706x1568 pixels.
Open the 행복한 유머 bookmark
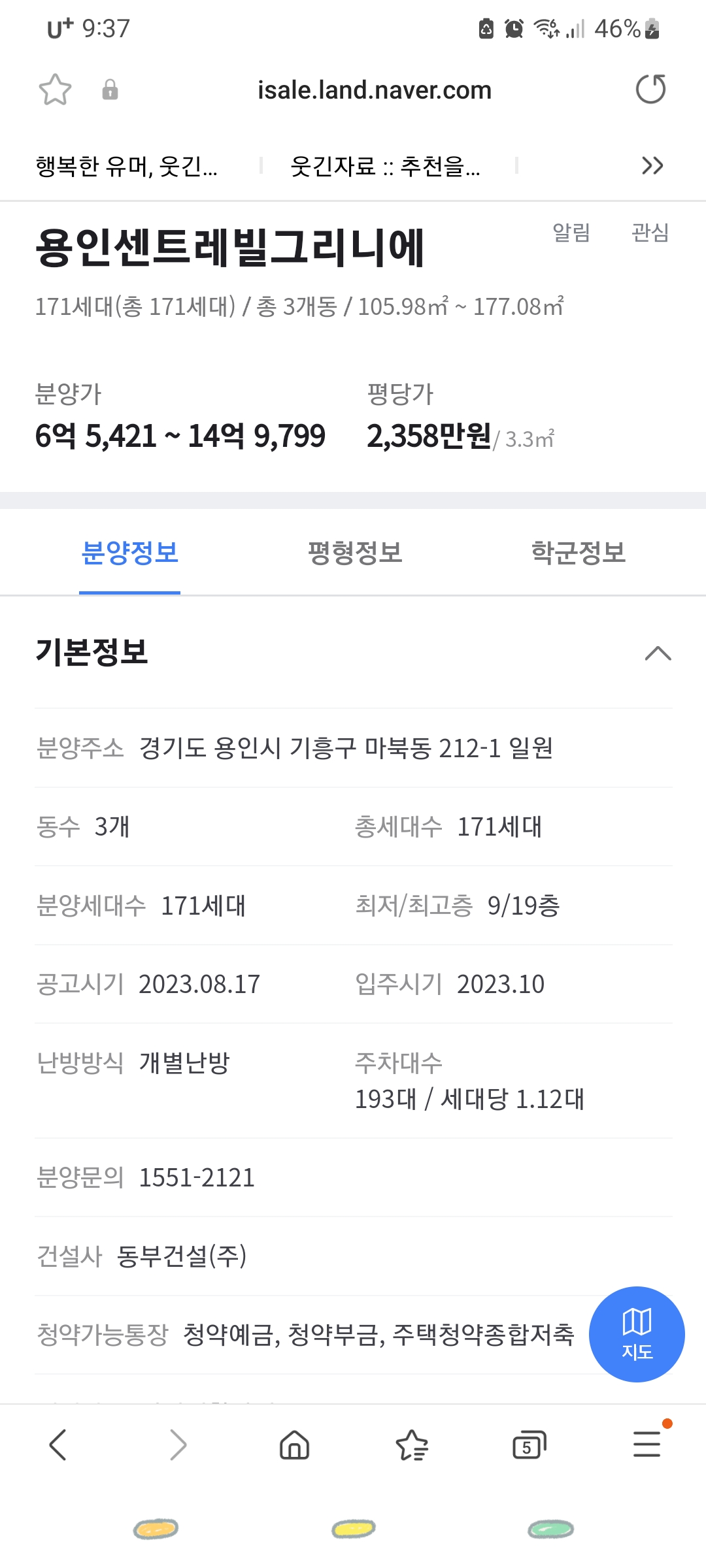[127, 166]
